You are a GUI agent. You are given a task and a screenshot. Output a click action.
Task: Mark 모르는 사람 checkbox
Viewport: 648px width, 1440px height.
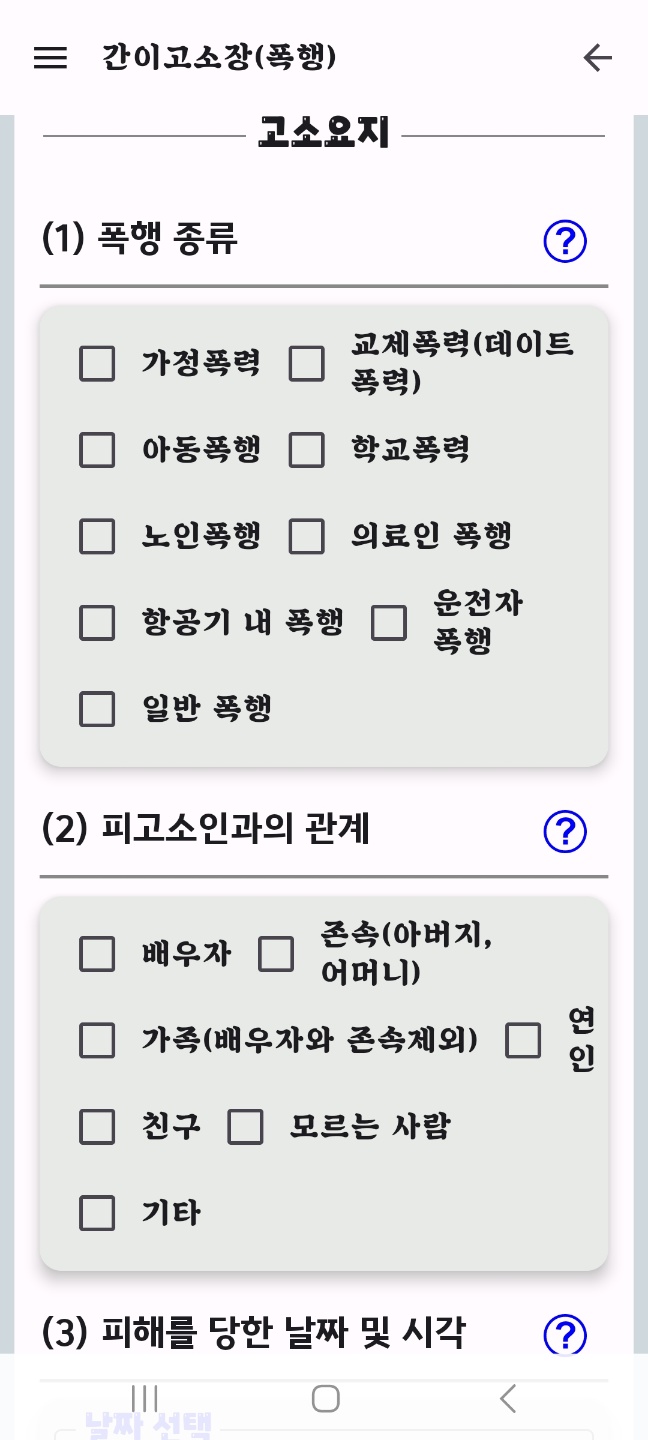[245, 1127]
